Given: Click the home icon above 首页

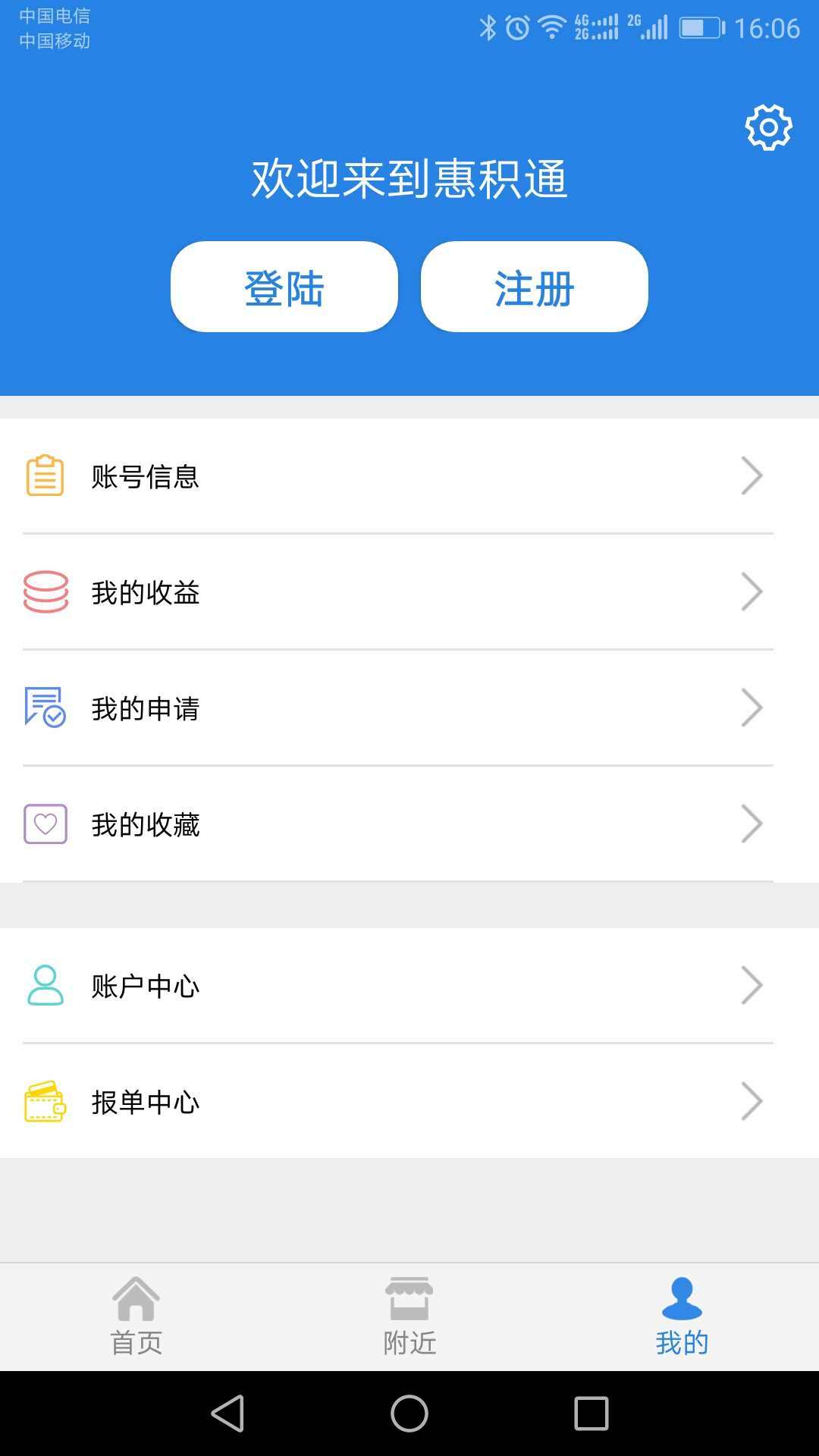Looking at the screenshot, I should point(136,1298).
